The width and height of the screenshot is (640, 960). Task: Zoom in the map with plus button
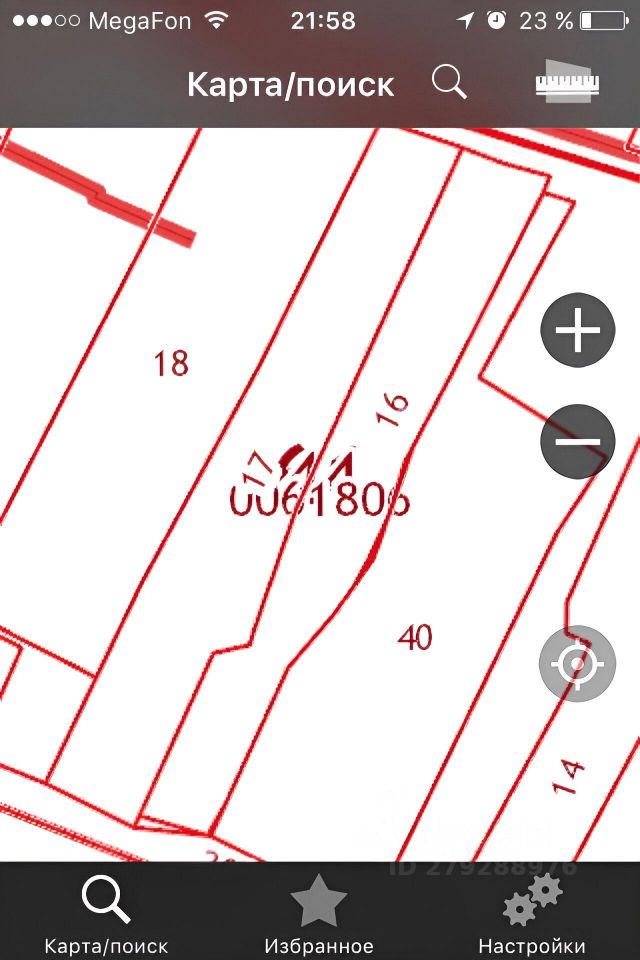577,331
